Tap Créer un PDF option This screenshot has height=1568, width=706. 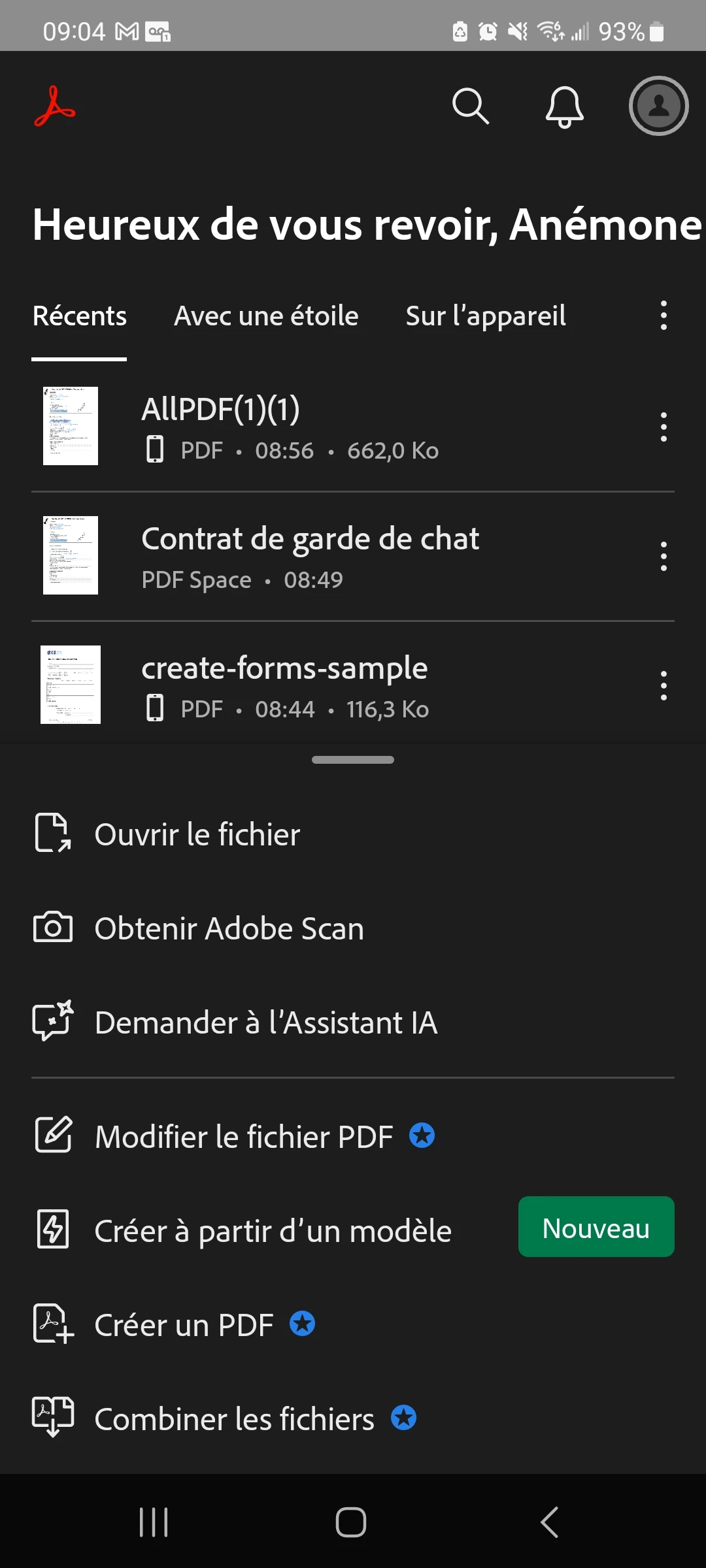[184, 1325]
